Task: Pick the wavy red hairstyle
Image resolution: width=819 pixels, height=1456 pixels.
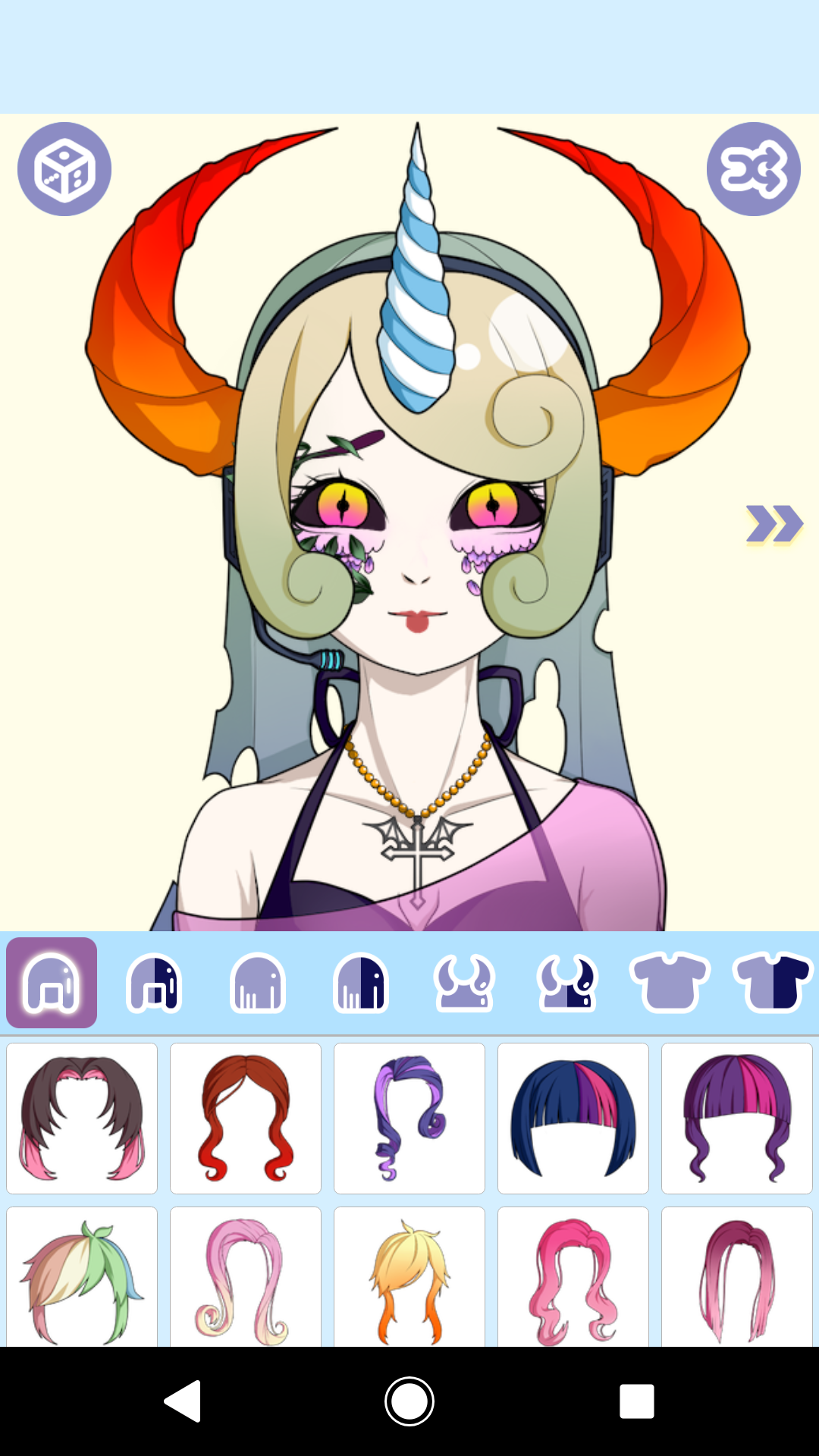Action: coord(246,1118)
